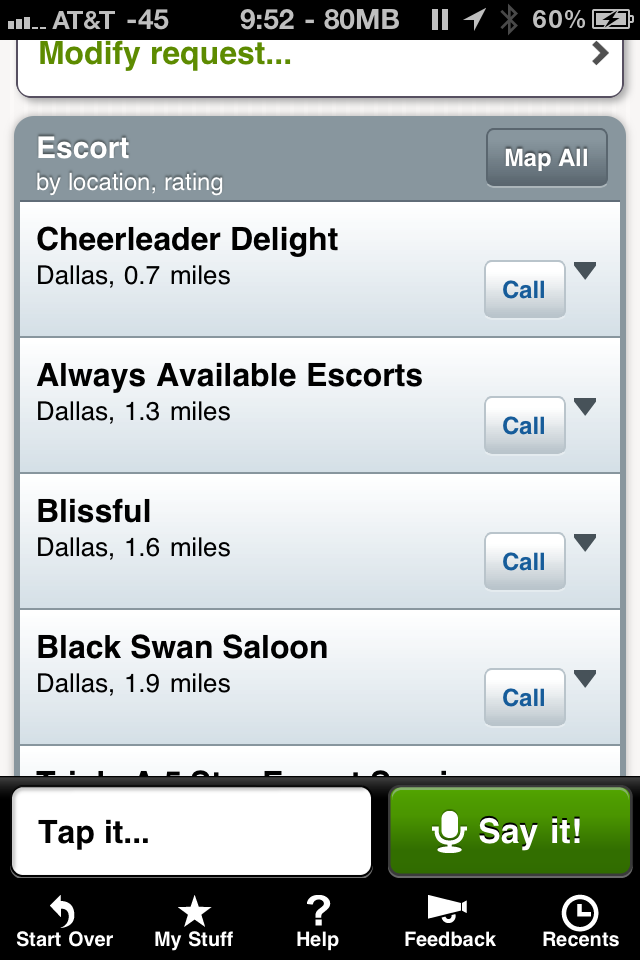Viewport: 640px width, 960px height.
Task: View Recents history
Action: [580, 922]
